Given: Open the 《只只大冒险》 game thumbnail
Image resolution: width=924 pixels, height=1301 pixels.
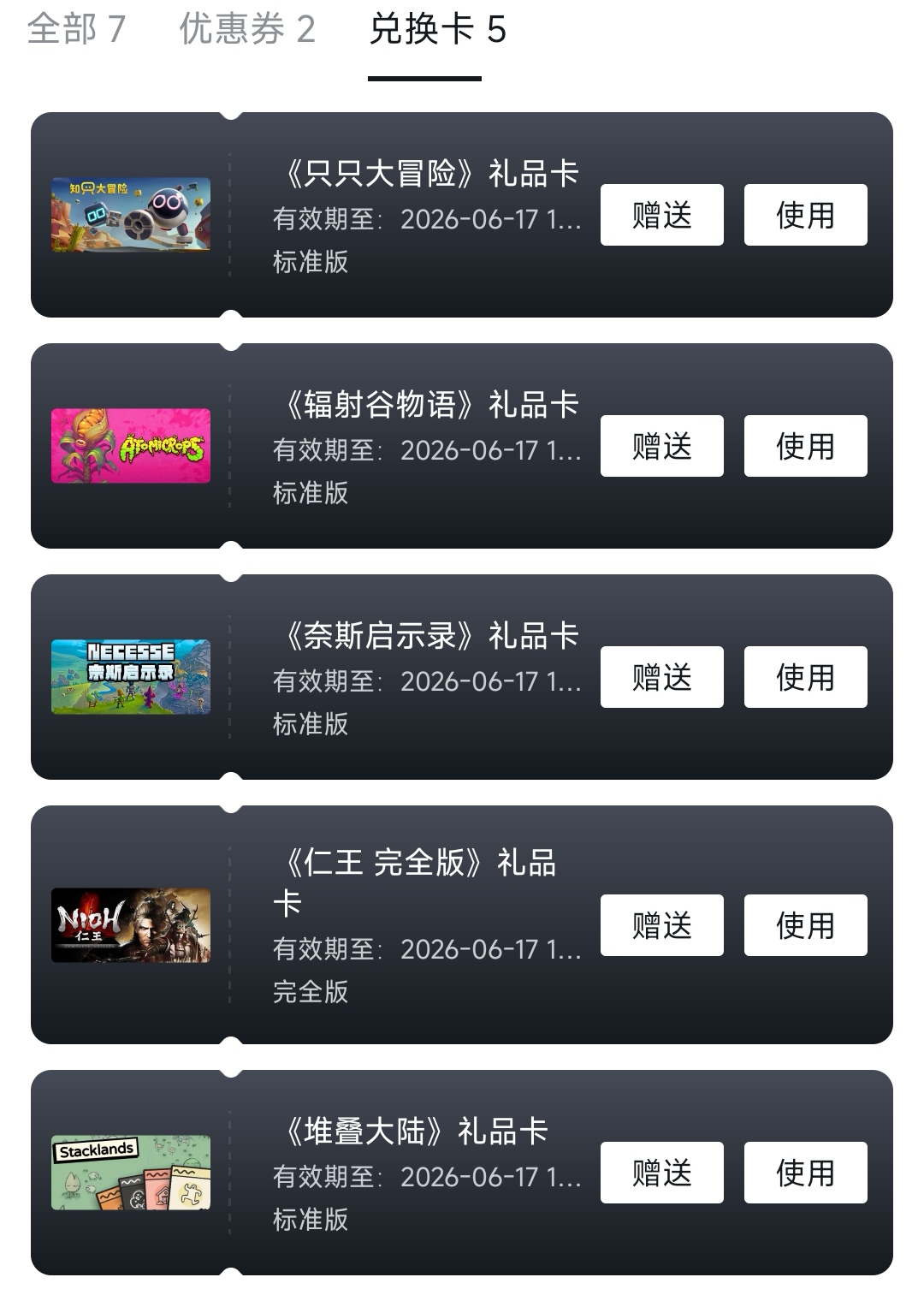Looking at the screenshot, I should [x=130, y=217].
